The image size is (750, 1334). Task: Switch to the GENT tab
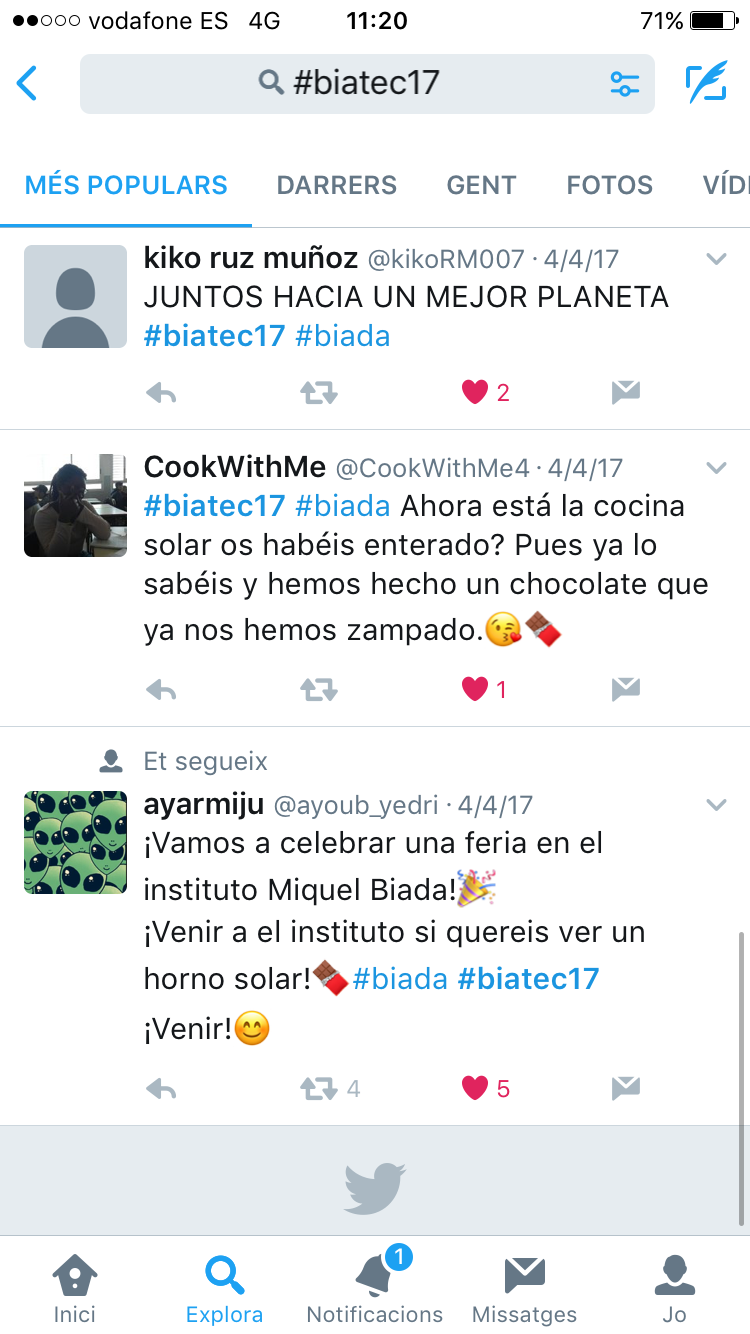coord(481,185)
